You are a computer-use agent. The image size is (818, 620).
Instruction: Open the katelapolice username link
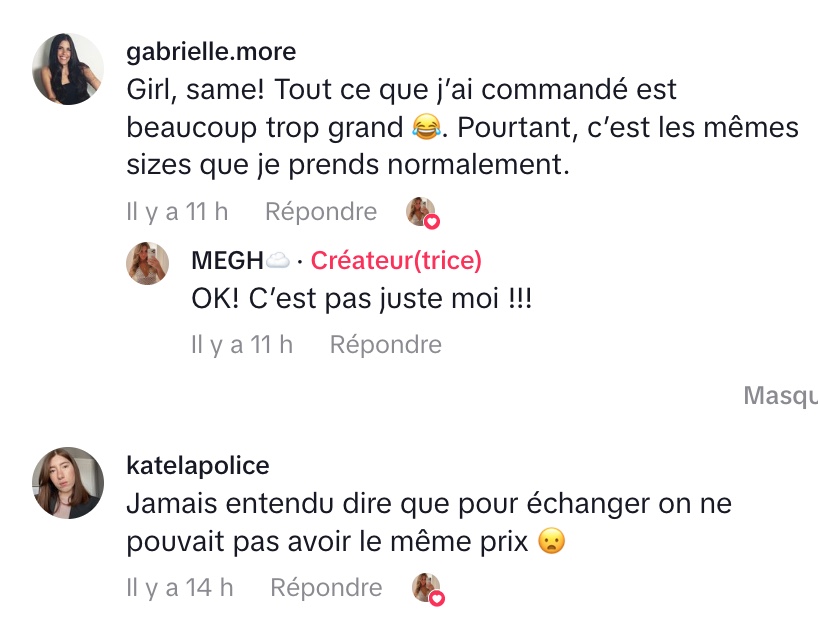pos(198,466)
